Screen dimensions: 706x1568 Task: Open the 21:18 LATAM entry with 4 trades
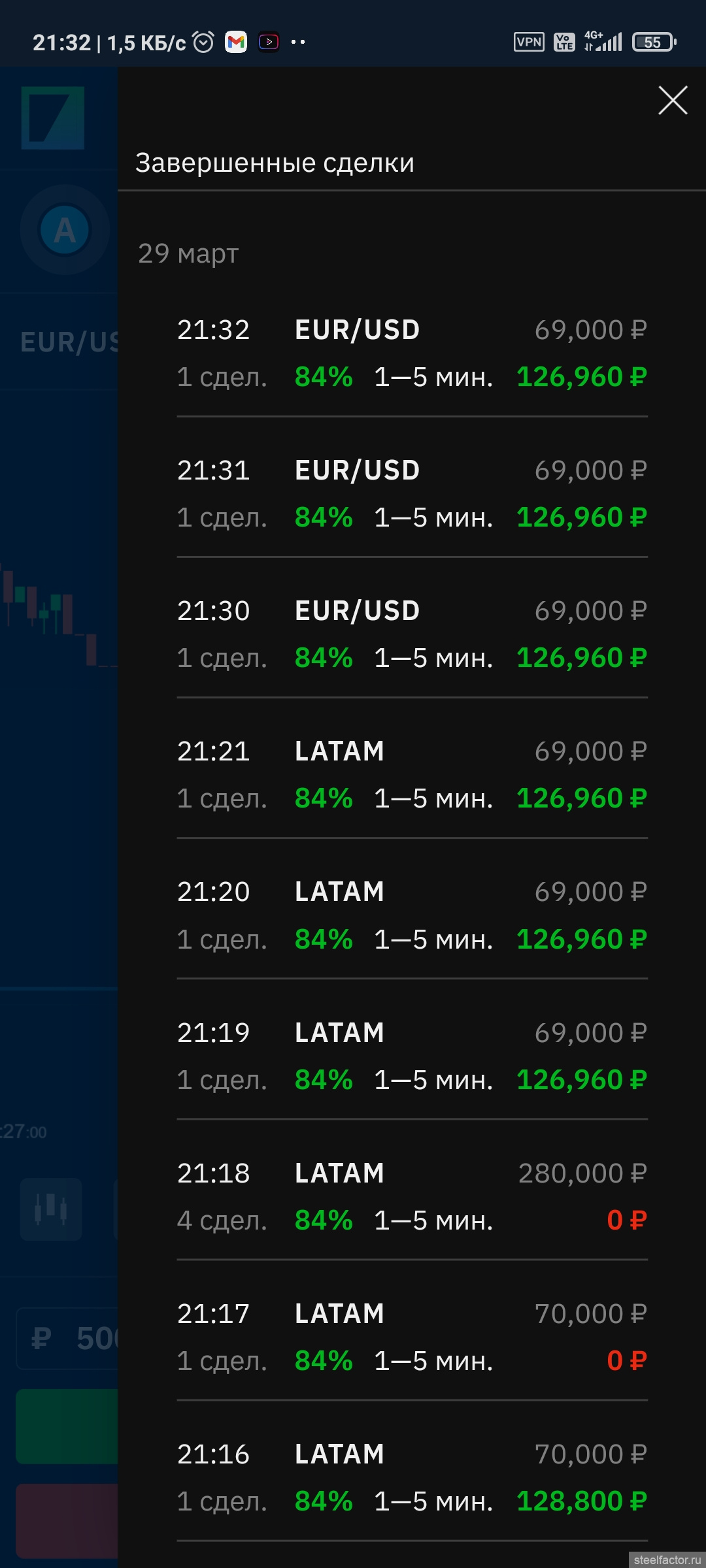pyautogui.click(x=412, y=1197)
